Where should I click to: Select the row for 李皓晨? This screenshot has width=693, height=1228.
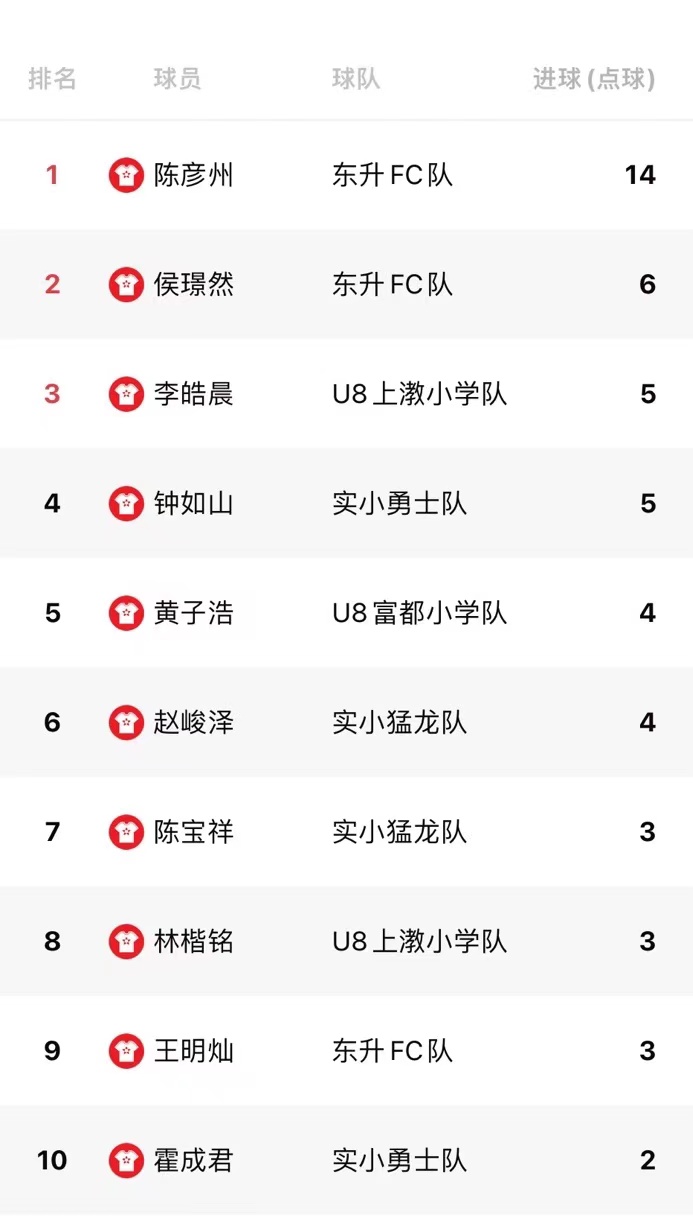click(346, 394)
